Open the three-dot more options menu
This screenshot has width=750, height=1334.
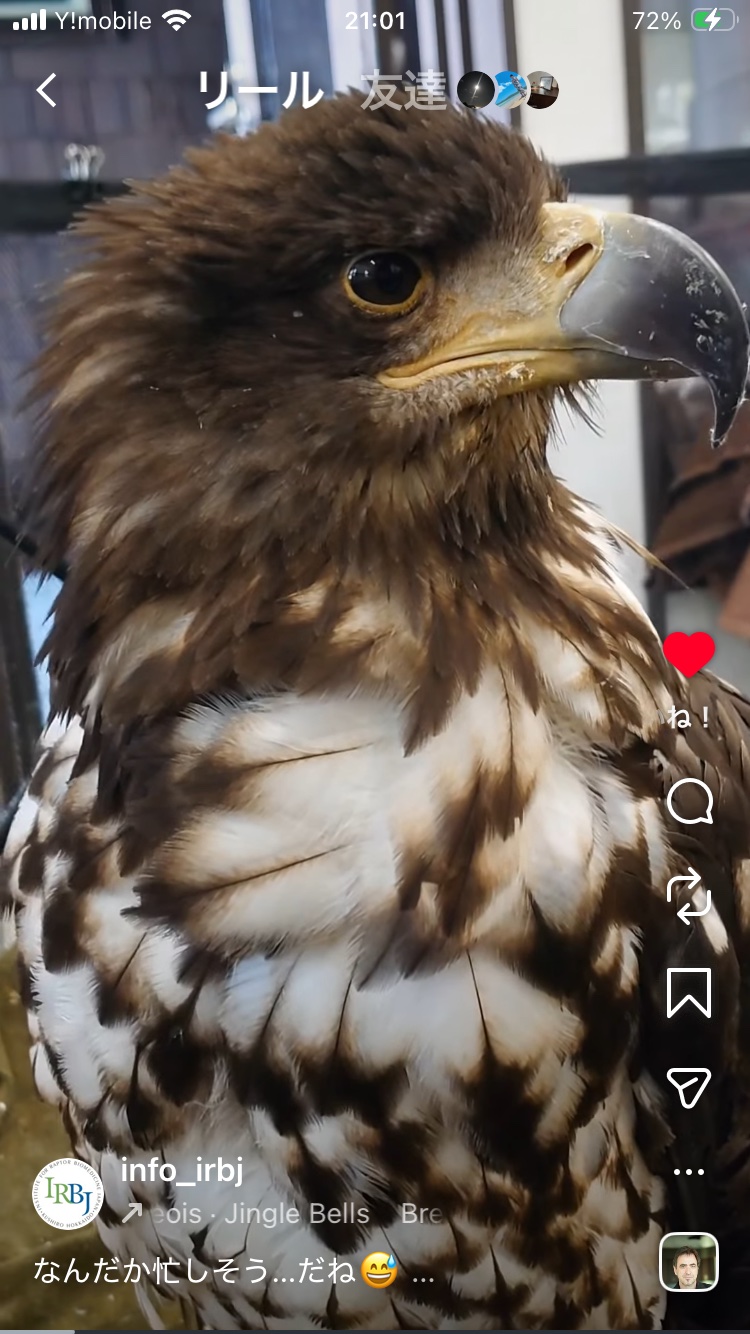coord(689,1171)
